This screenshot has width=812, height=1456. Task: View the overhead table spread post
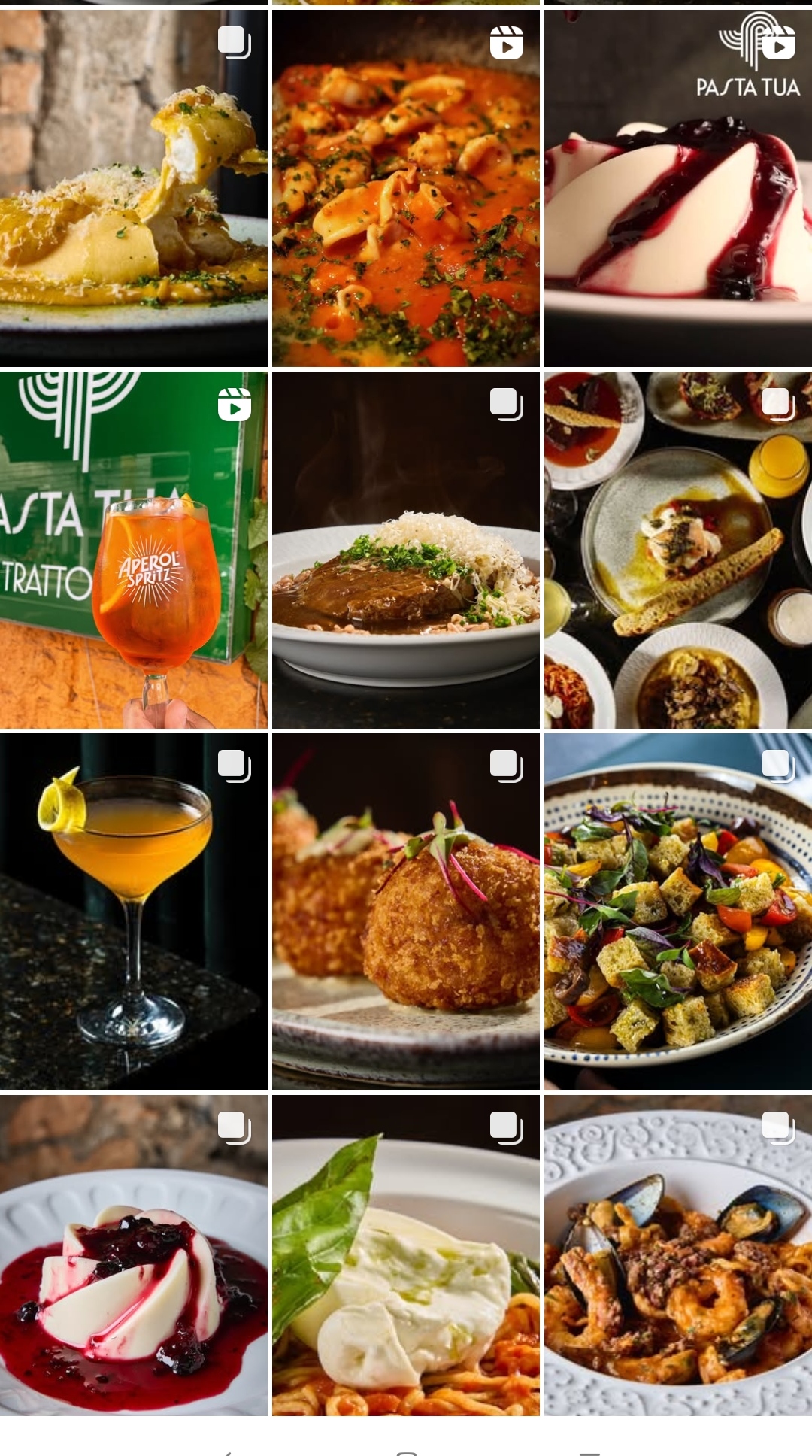pos(677,550)
